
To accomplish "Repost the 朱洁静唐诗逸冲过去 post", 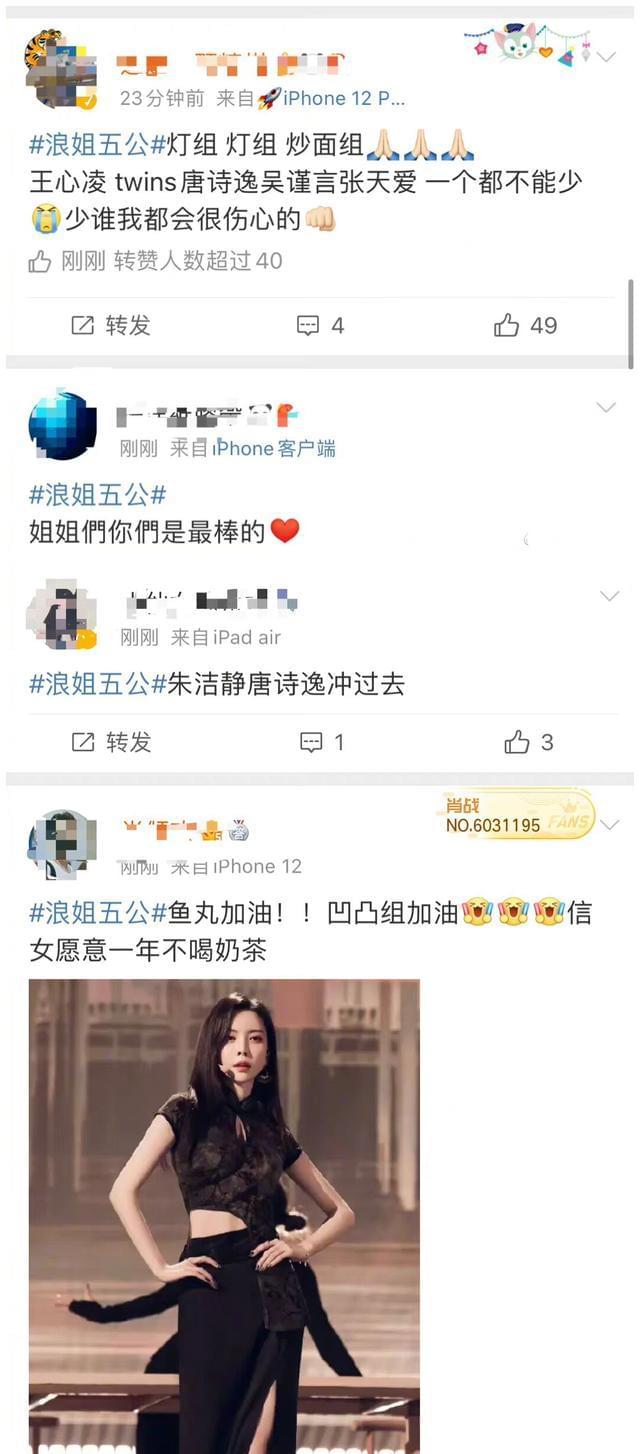I will (111, 742).
